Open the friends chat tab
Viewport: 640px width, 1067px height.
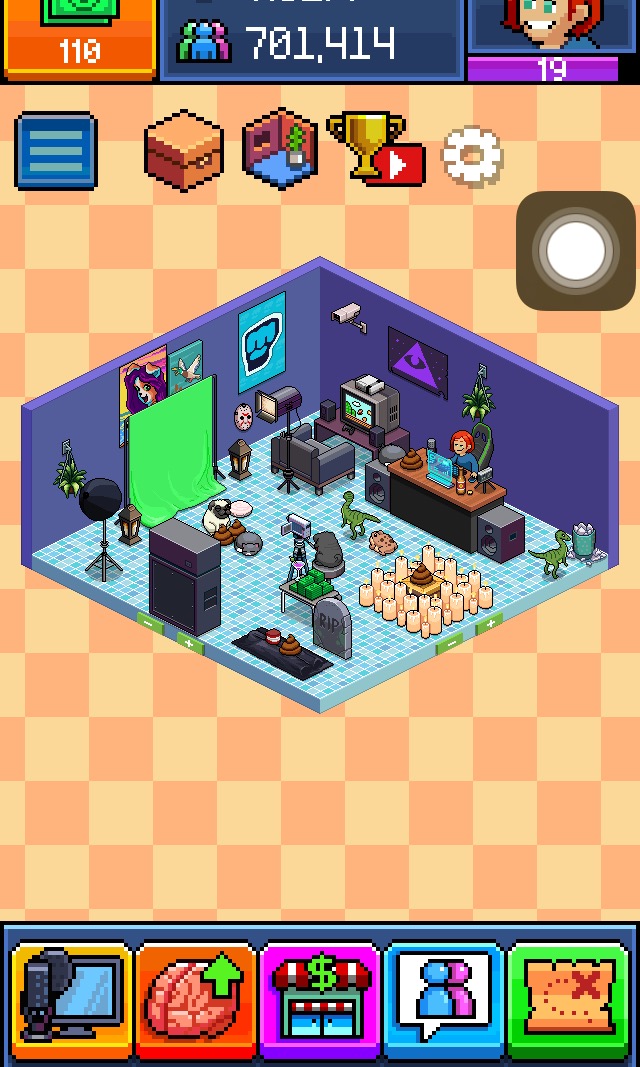pos(444,997)
